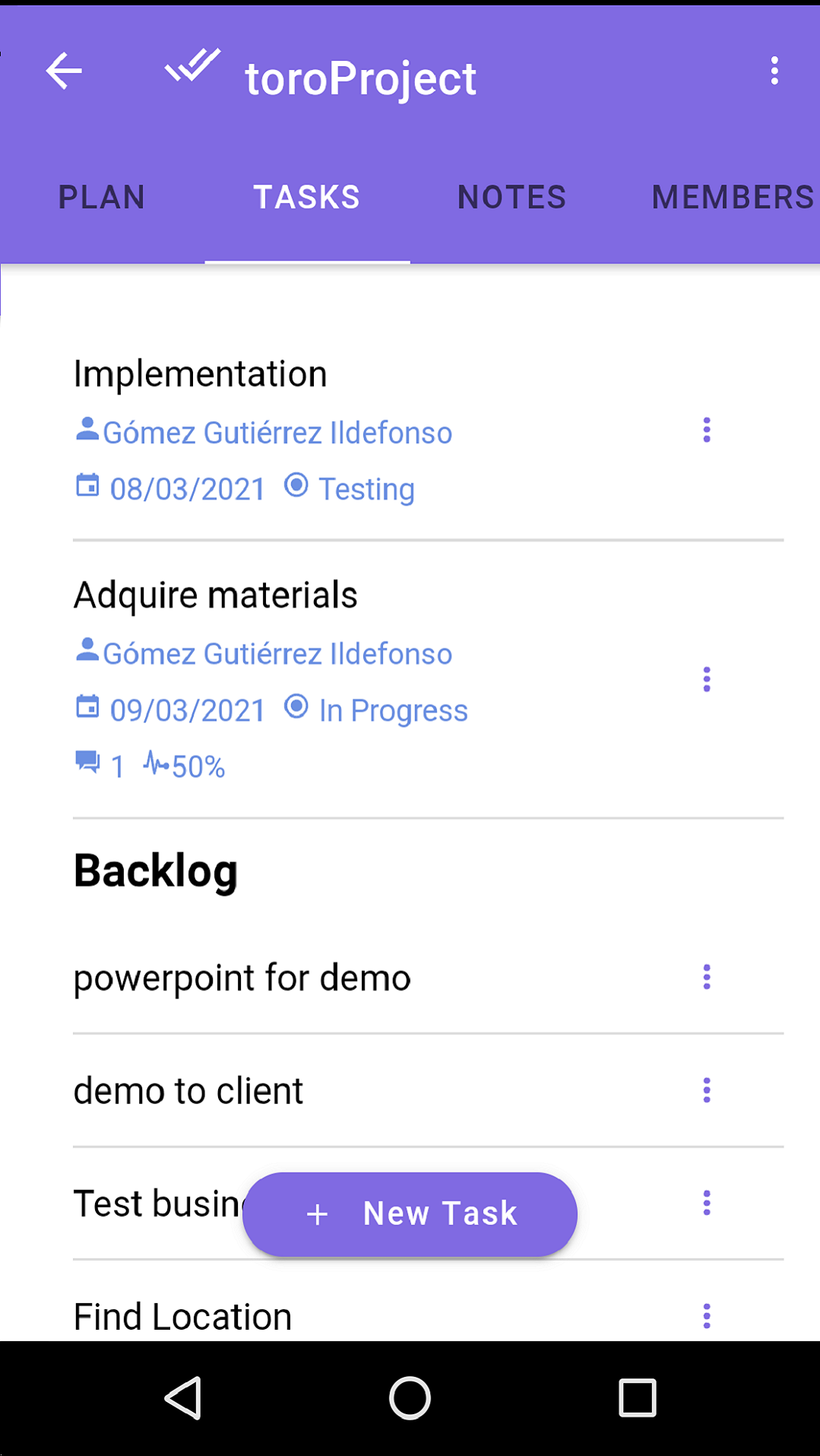Open options for Adquire materials task
The height and width of the screenshot is (1456, 820).
coord(707,680)
